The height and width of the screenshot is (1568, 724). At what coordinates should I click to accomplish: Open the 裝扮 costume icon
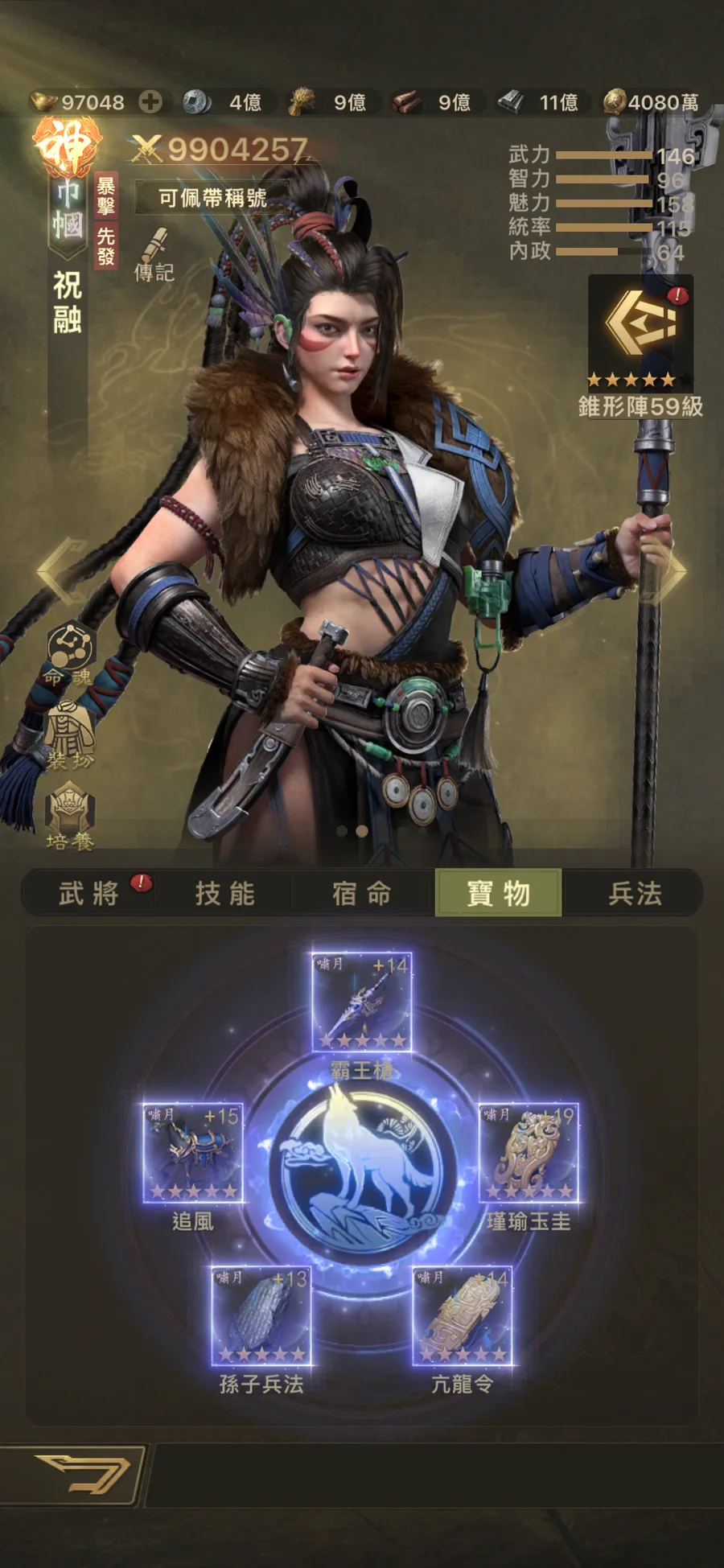(70, 735)
